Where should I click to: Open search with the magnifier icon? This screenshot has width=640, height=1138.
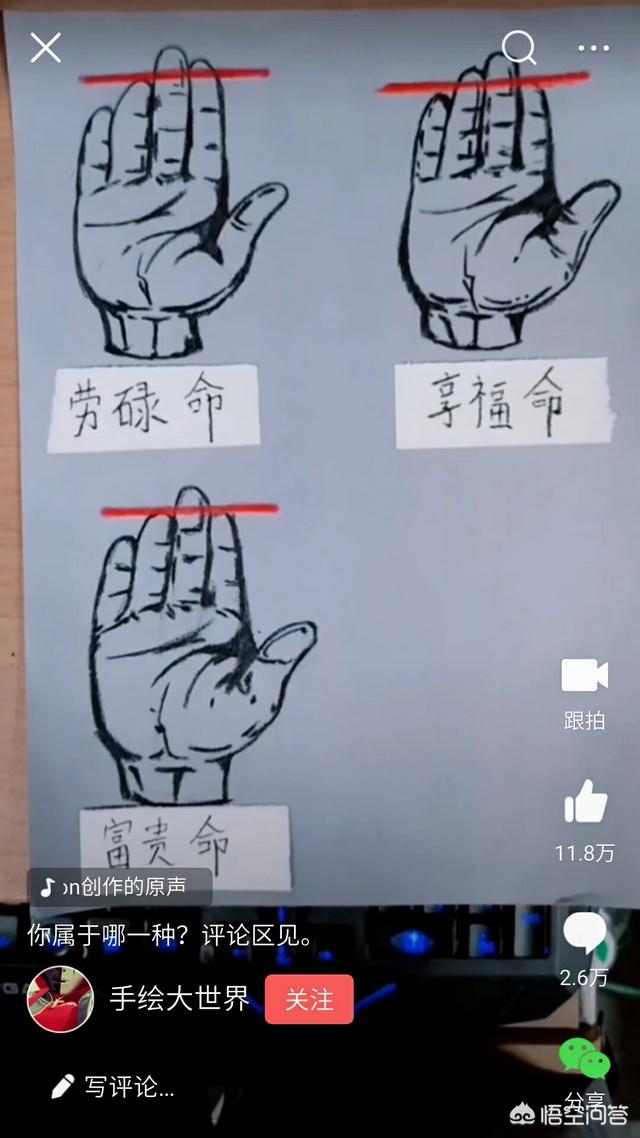tap(518, 46)
